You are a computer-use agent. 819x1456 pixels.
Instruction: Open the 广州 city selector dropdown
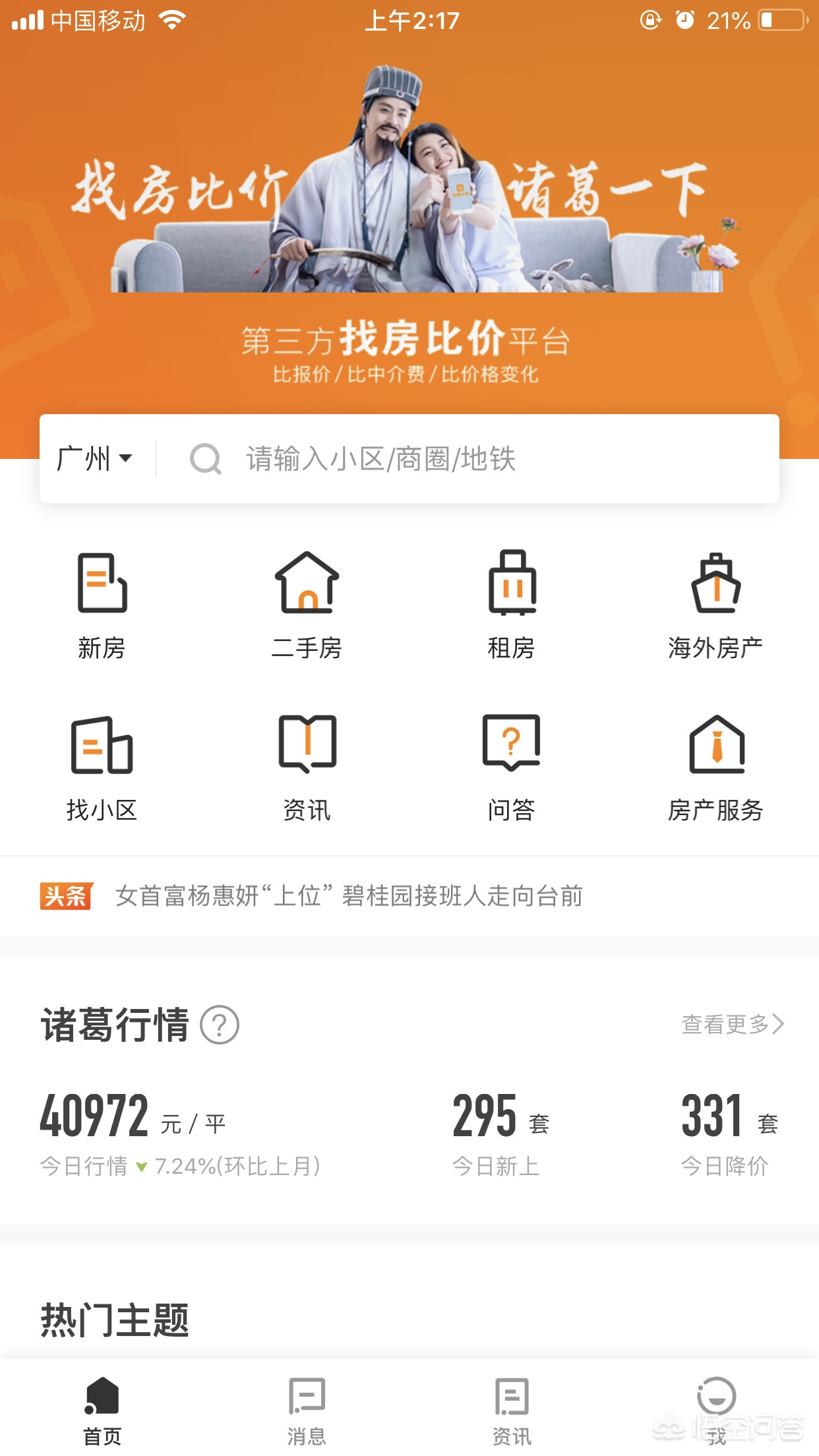coord(95,459)
